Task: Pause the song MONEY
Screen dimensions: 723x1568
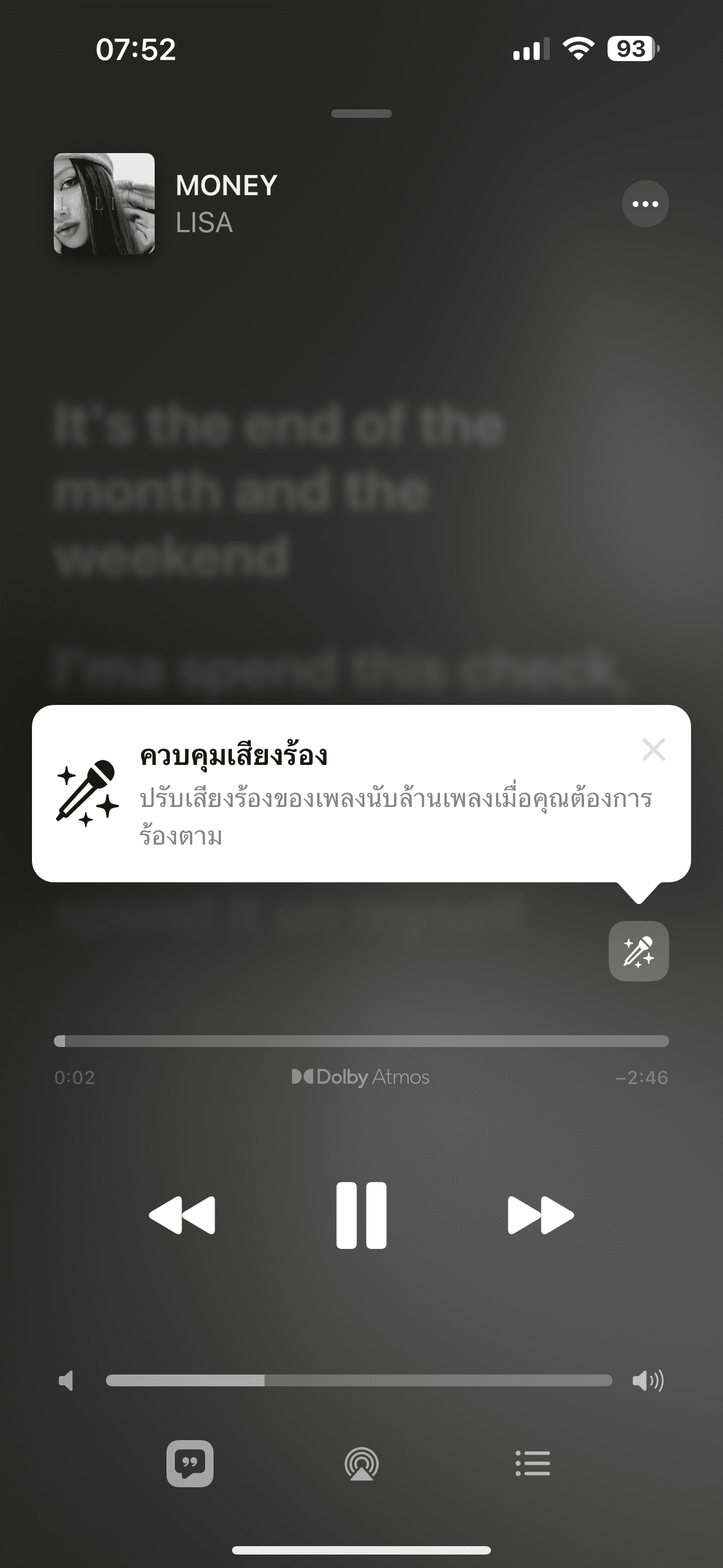Action: coord(361,1216)
